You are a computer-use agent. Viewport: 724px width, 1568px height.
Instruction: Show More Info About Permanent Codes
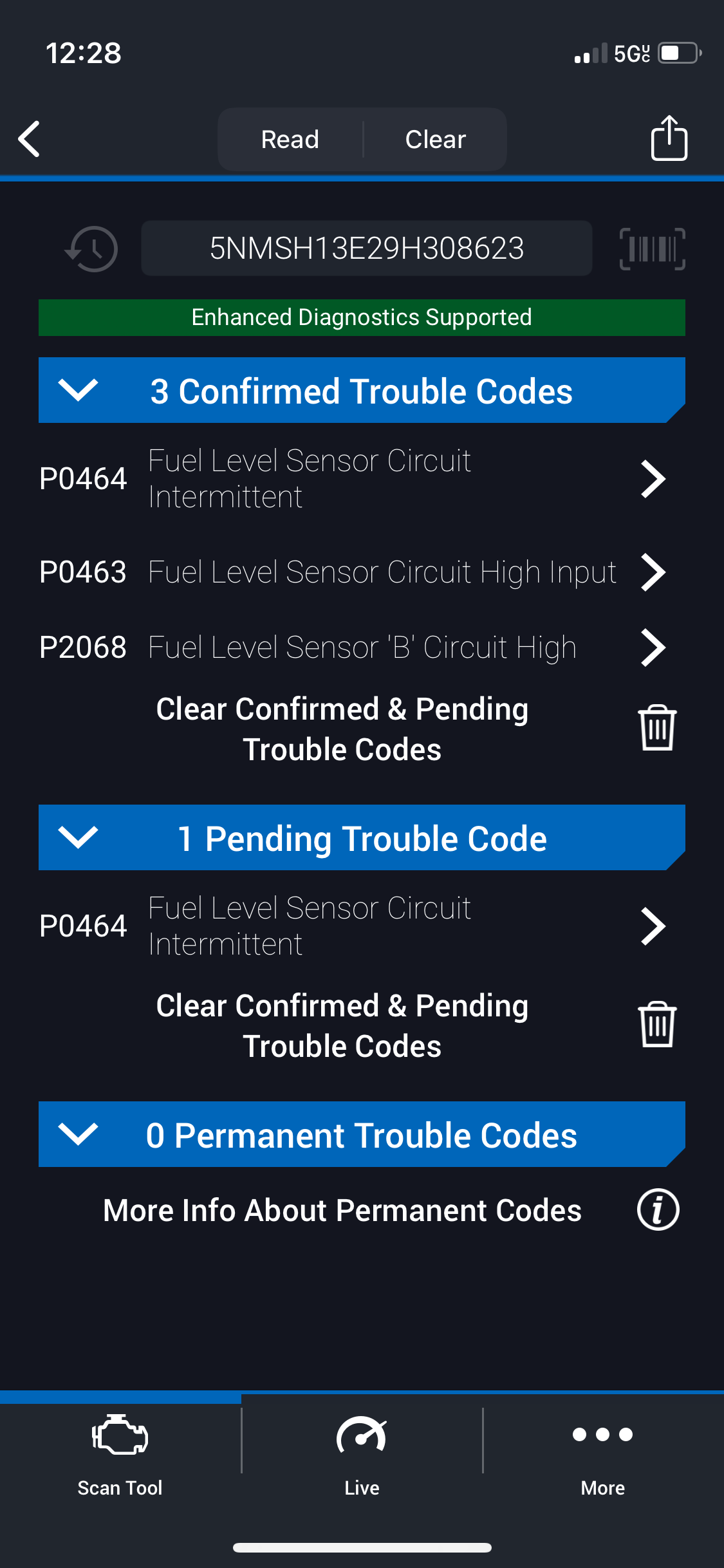[658, 1210]
